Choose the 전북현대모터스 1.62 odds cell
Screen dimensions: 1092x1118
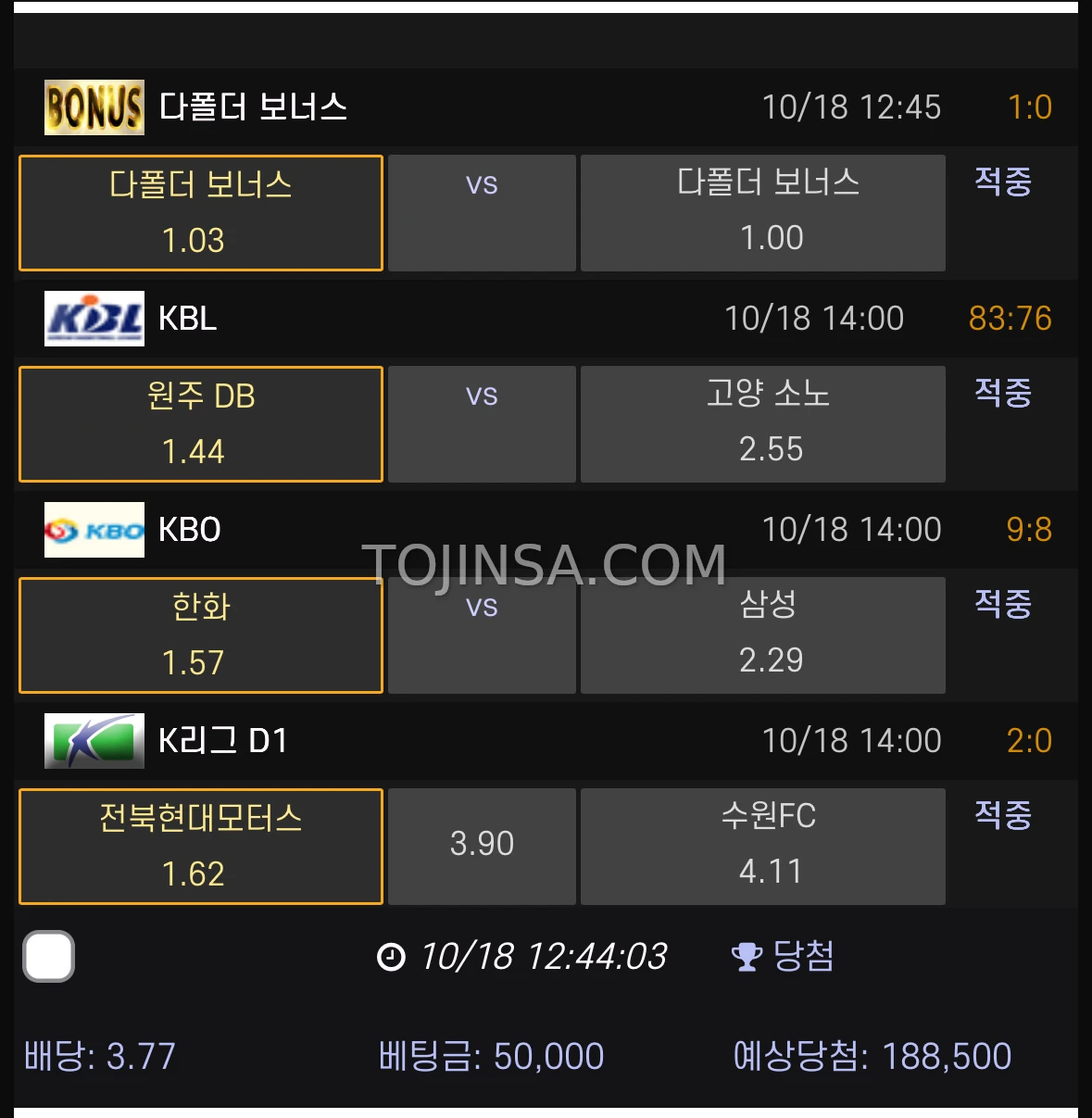pos(201,847)
